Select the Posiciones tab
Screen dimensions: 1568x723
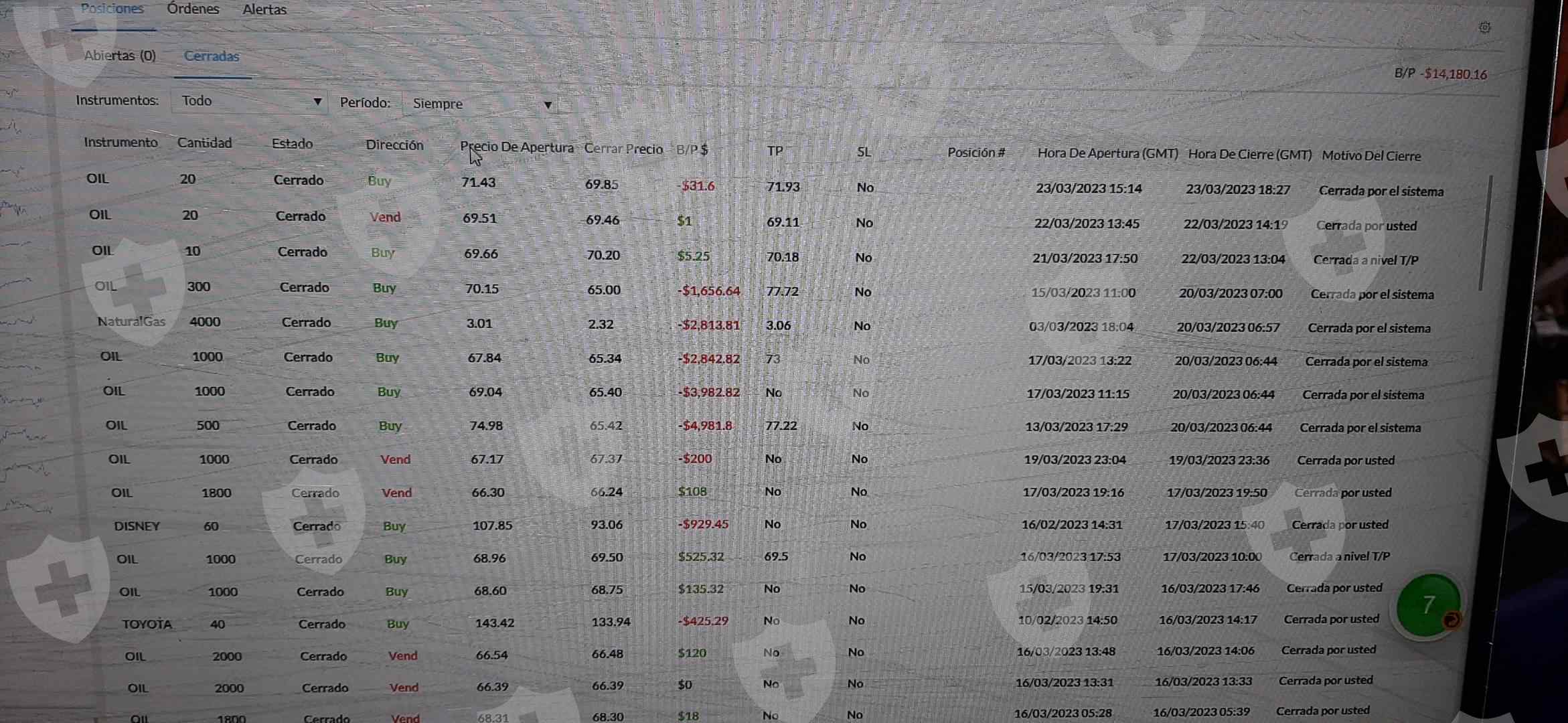[x=112, y=9]
